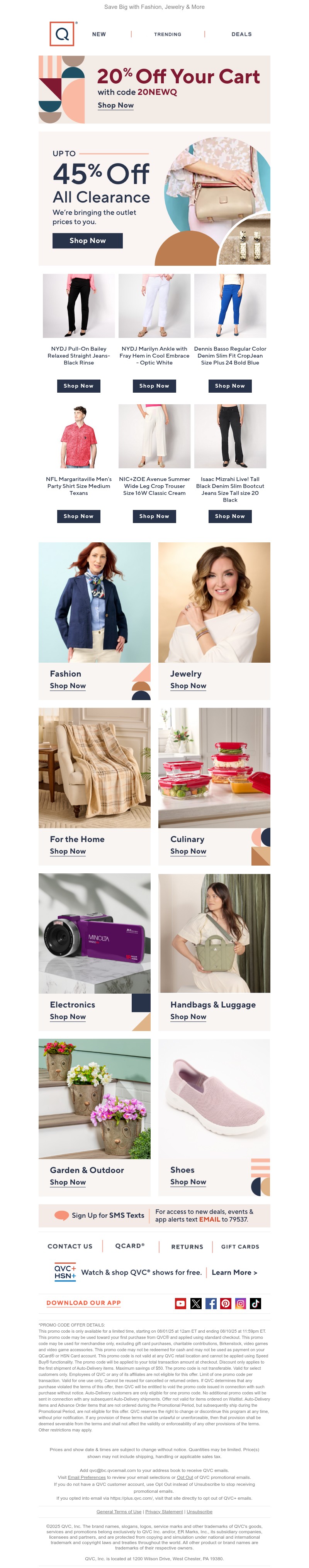Open Shop Now under Garden & Outdoor
The height and width of the screenshot is (1568, 309).
point(68,1183)
